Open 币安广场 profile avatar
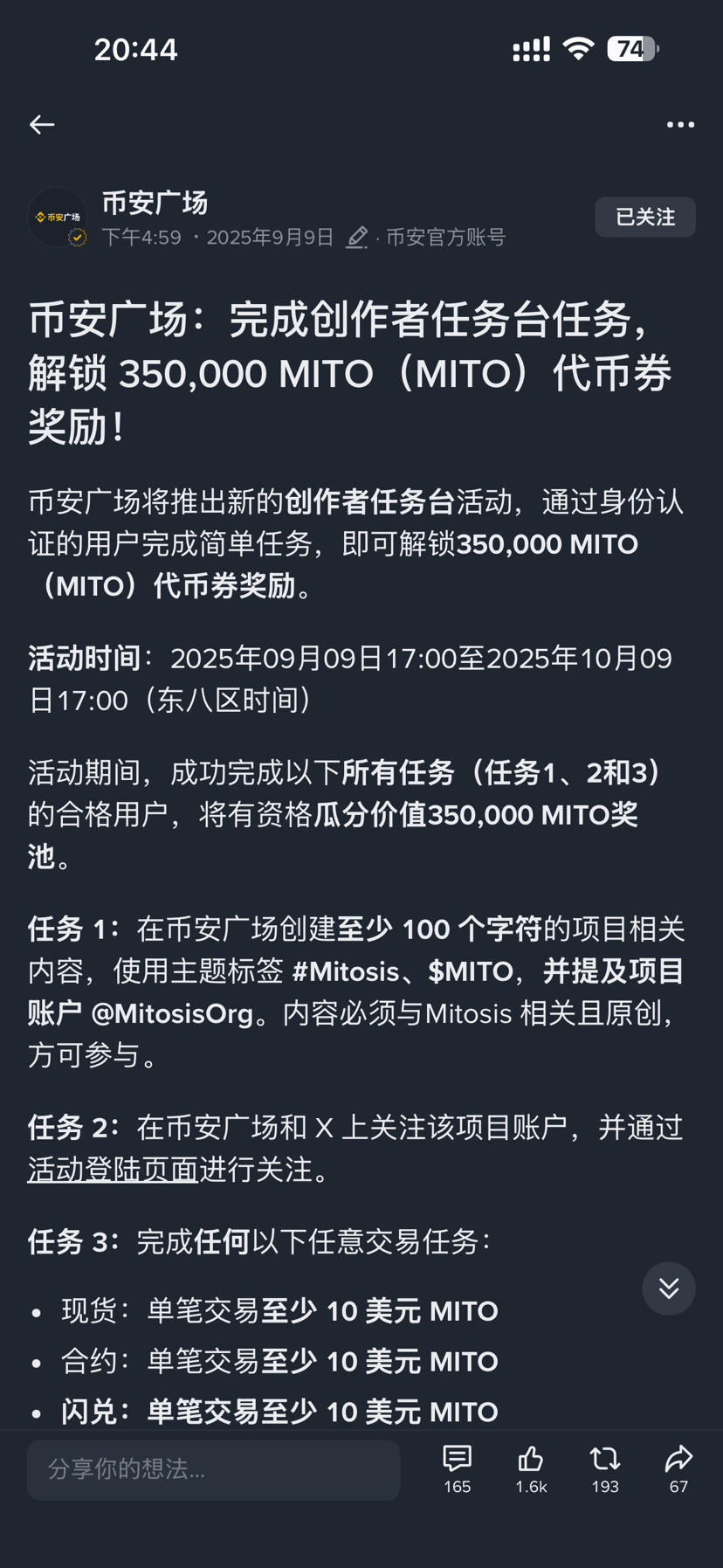723x1568 pixels. tap(58, 218)
